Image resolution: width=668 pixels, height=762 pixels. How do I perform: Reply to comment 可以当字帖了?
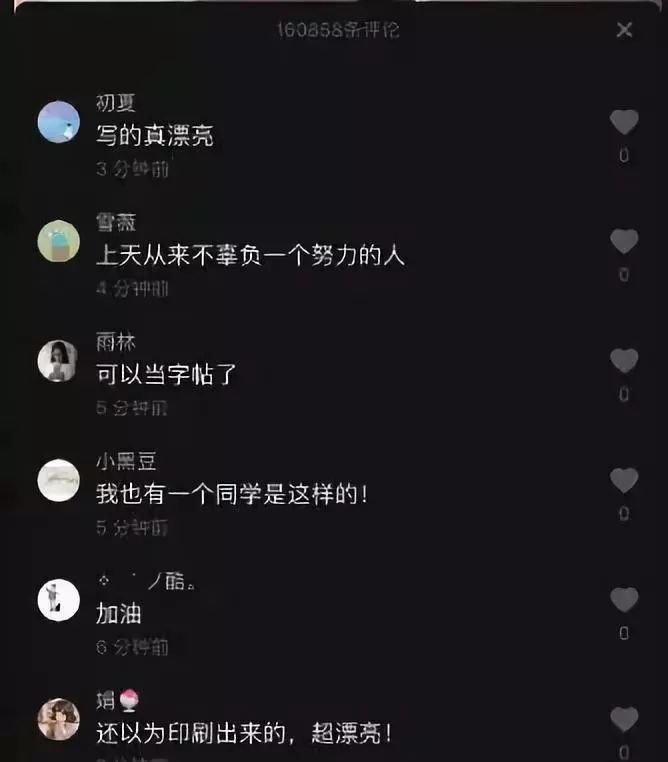[166, 376]
